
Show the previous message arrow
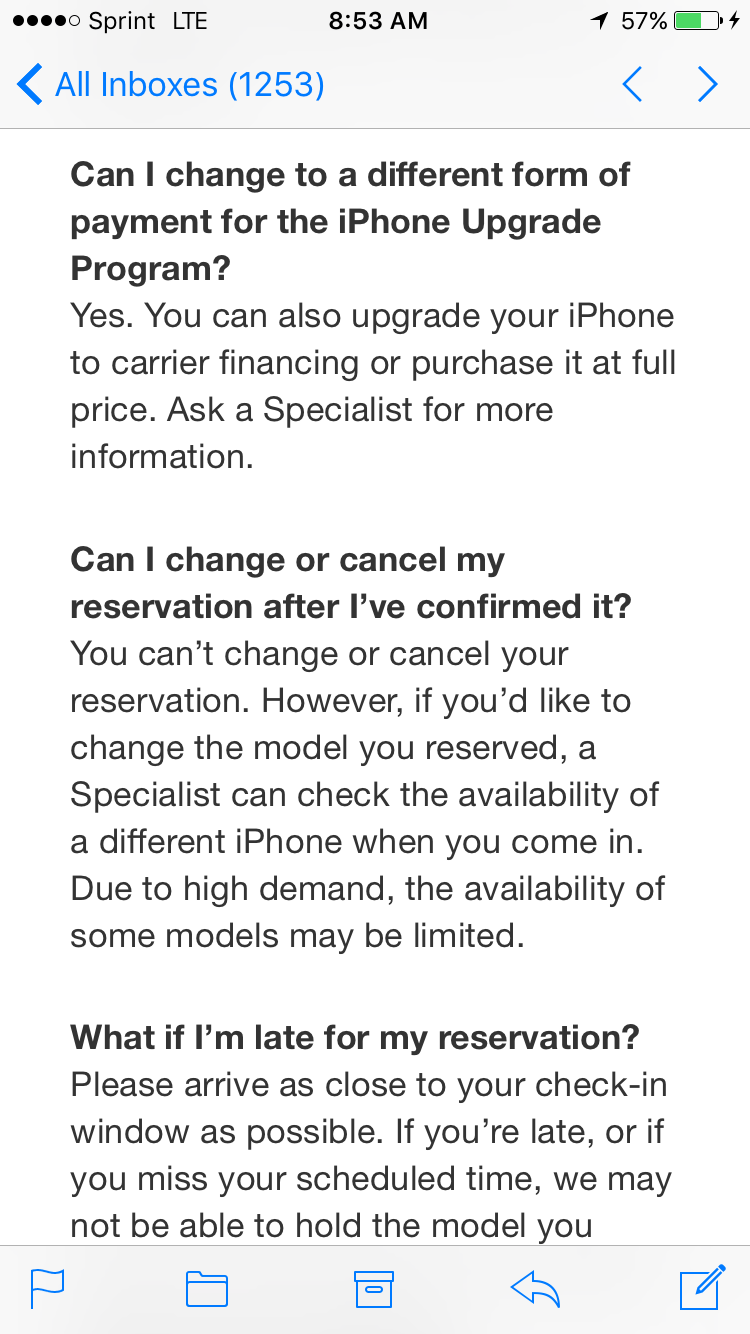pyautogui.click(x=632, y=84)
